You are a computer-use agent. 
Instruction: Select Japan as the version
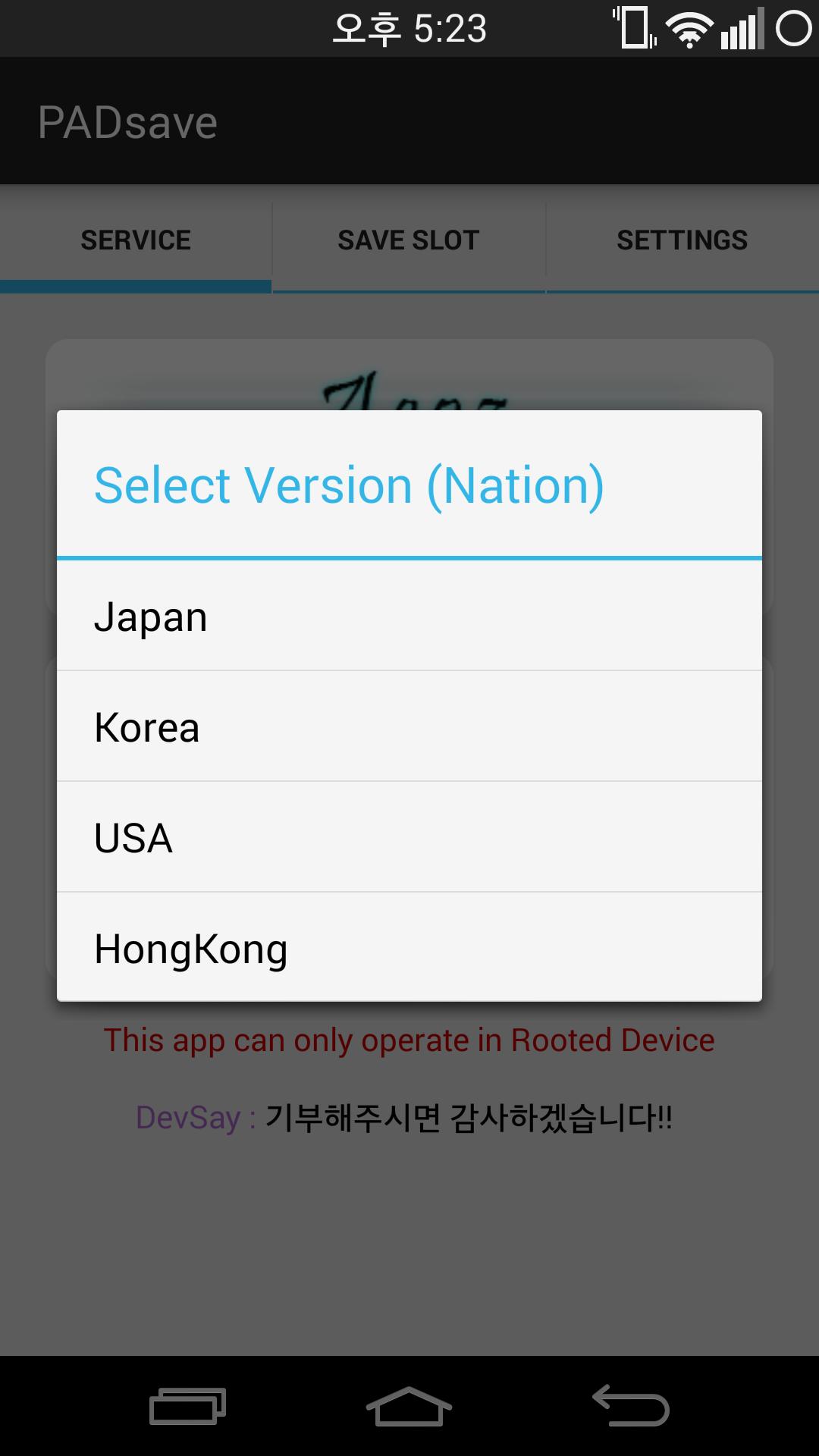409,616
